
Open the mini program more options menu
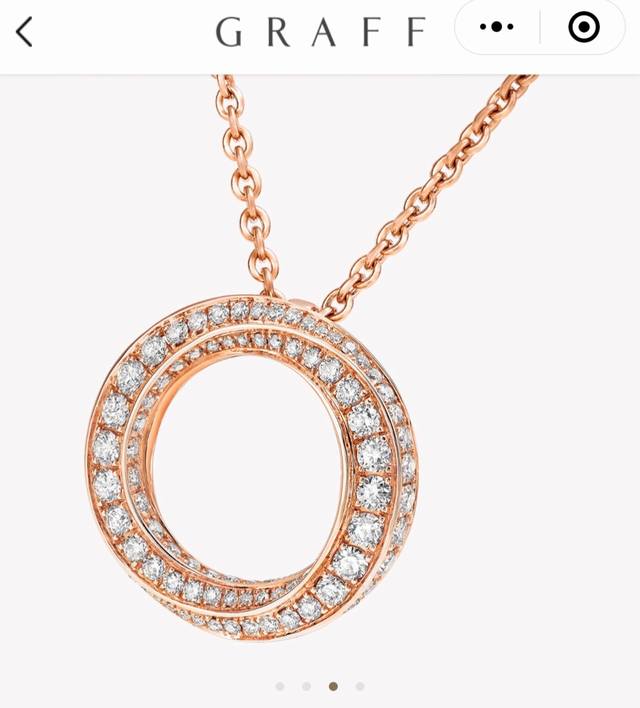[x=496, y=27]
